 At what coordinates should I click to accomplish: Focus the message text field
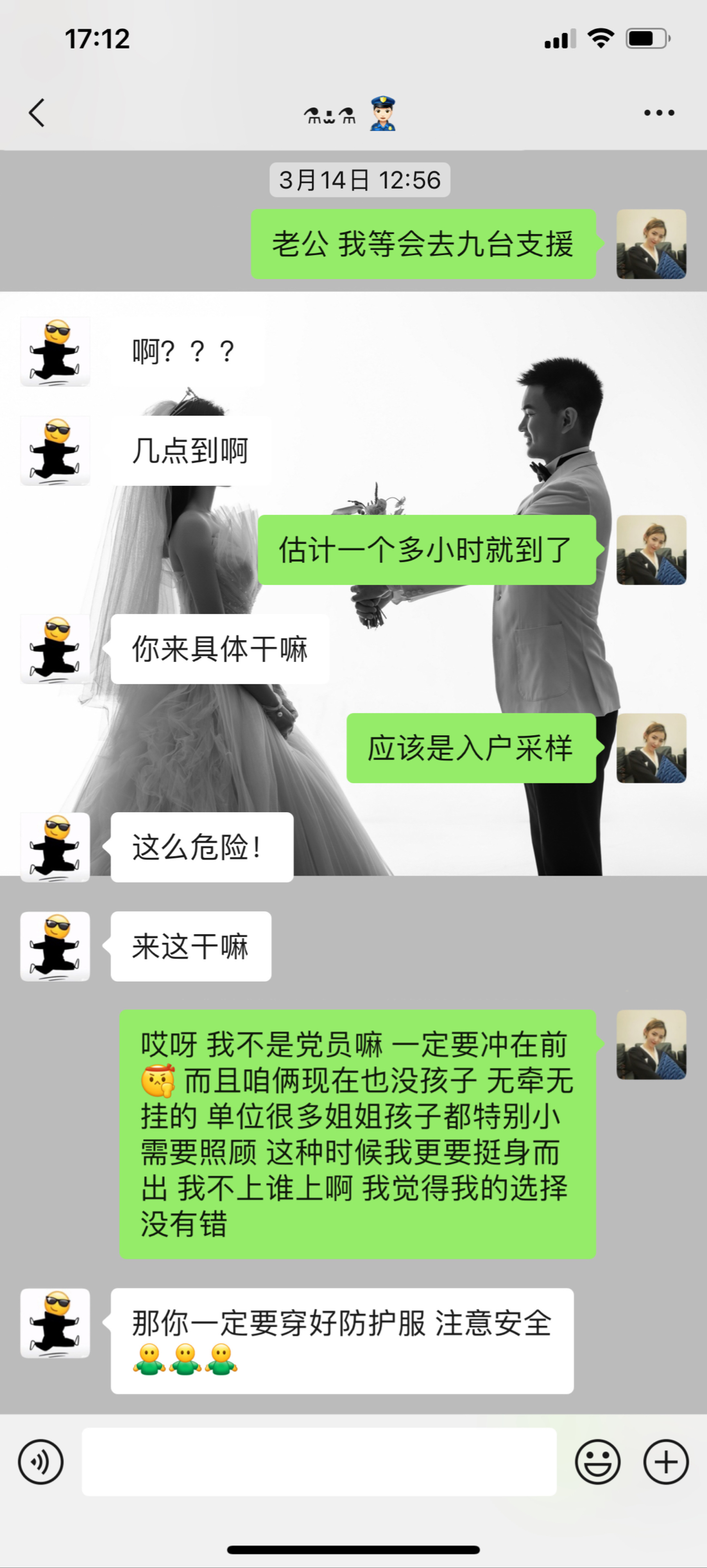319,1462
